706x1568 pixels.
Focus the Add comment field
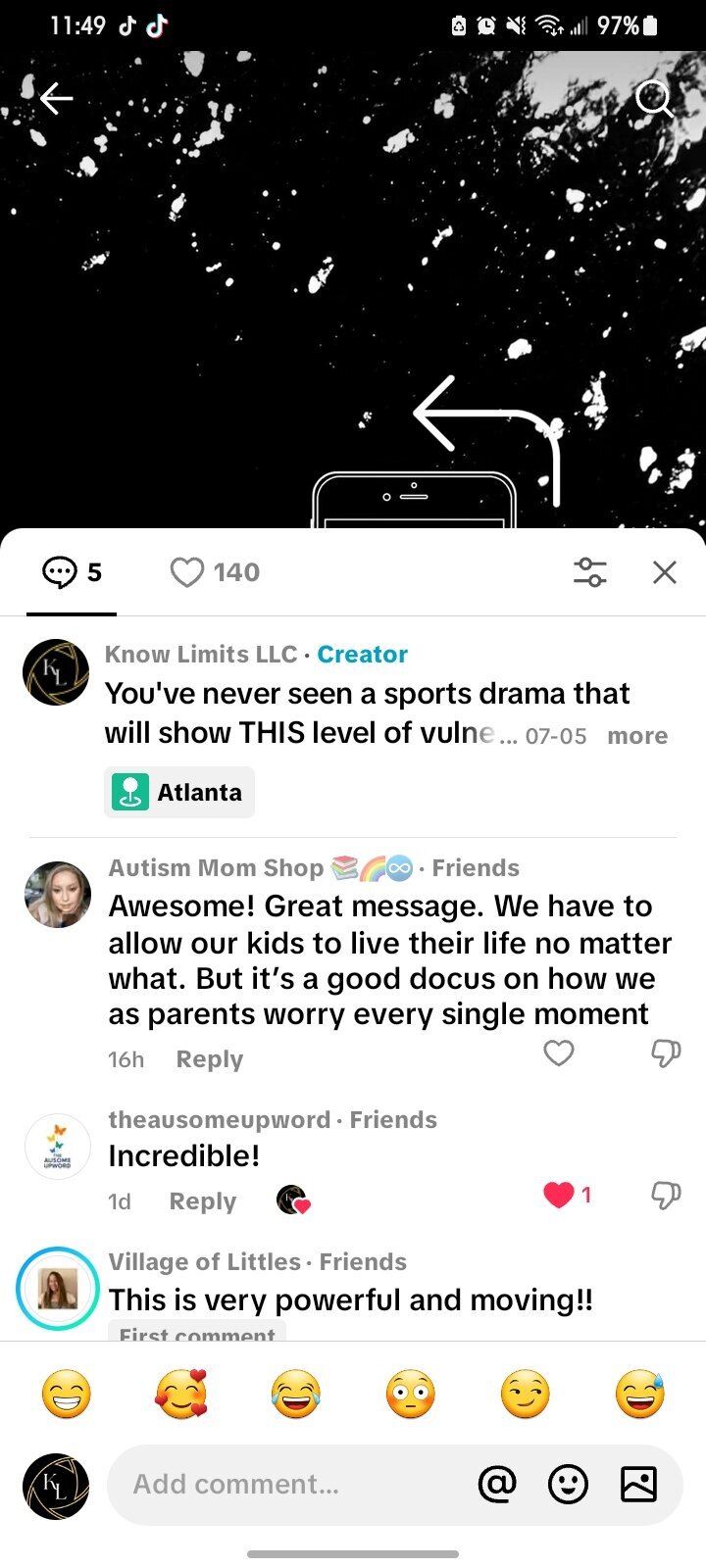(284, 1485)
